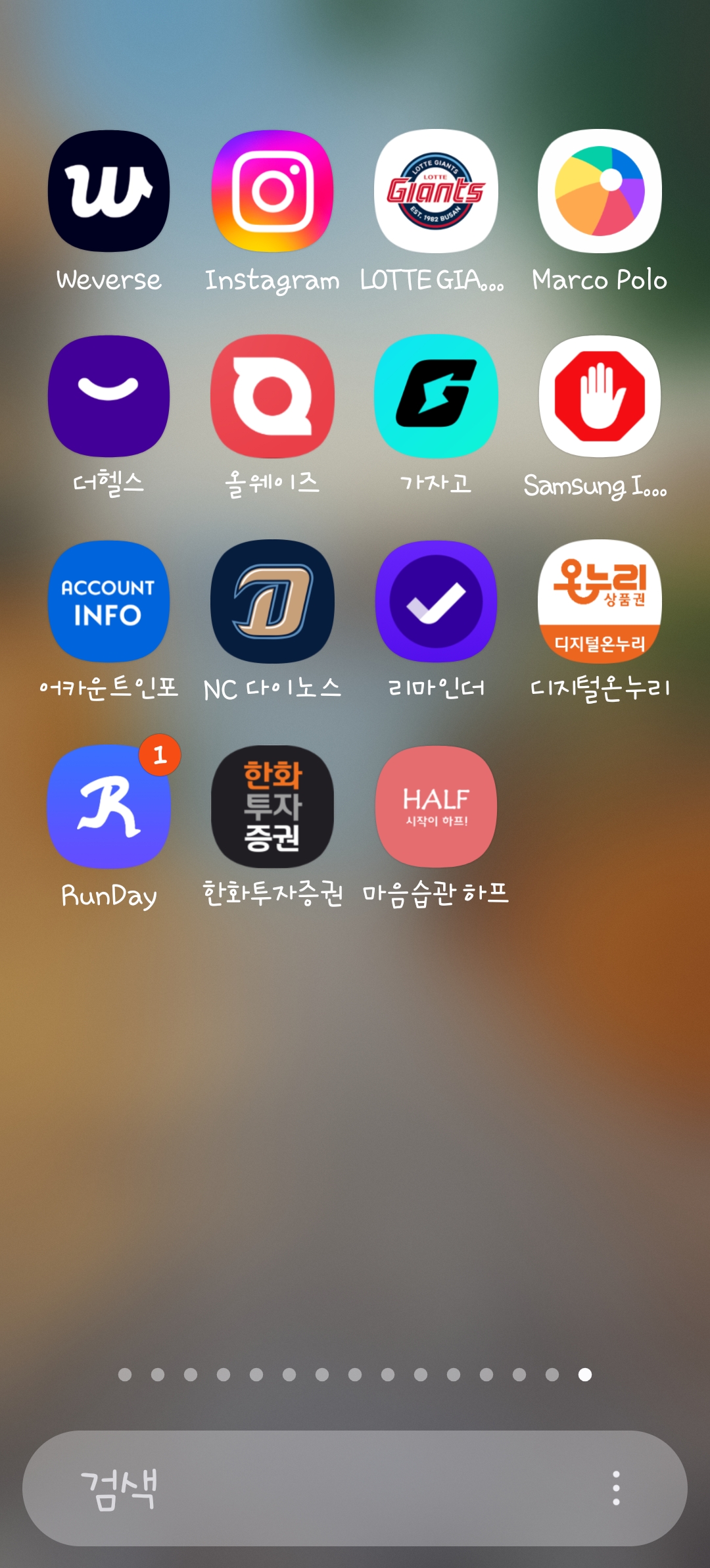Screen dimensions: 710x1568
Task: Launch NC 다이노스
Action: 272,602
